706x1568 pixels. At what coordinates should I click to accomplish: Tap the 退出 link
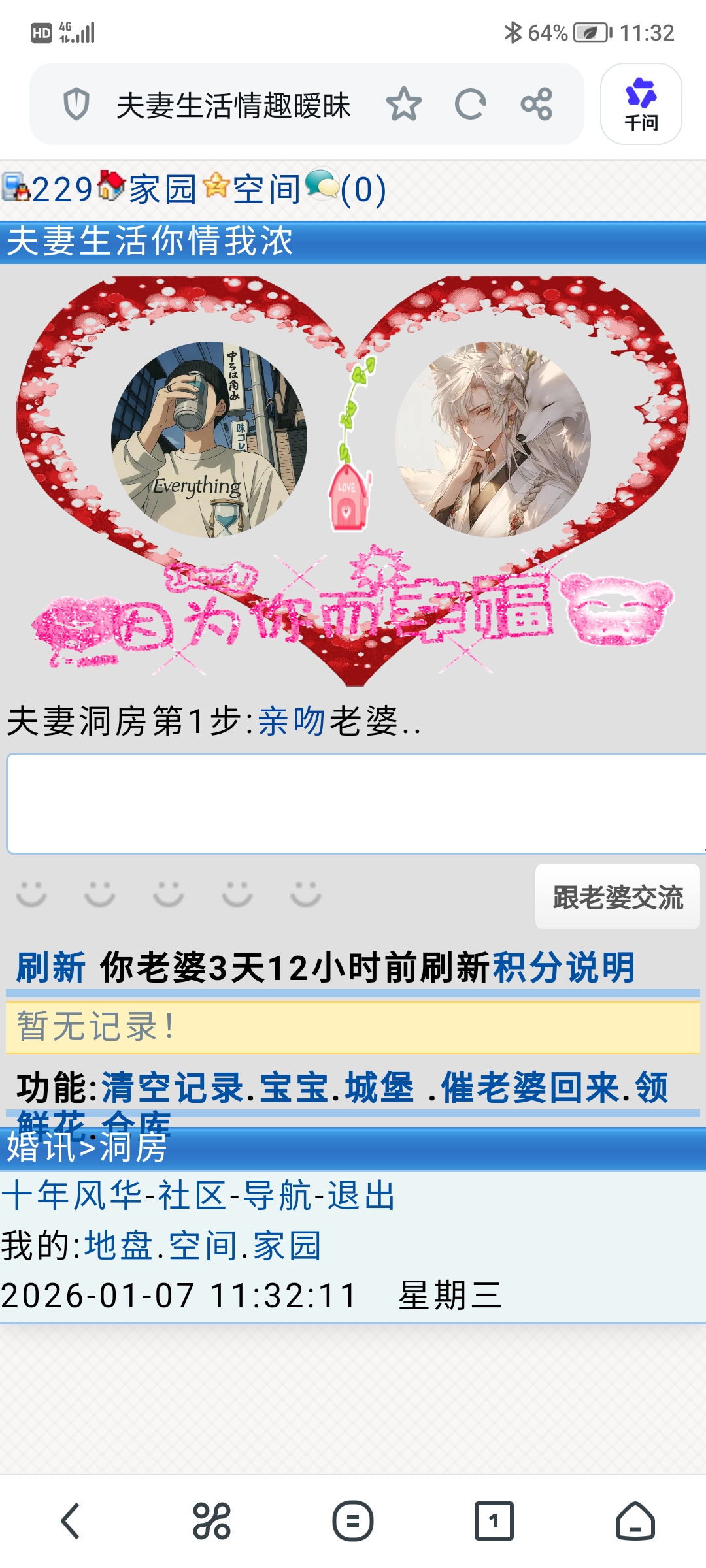[x=361, y=1196]
